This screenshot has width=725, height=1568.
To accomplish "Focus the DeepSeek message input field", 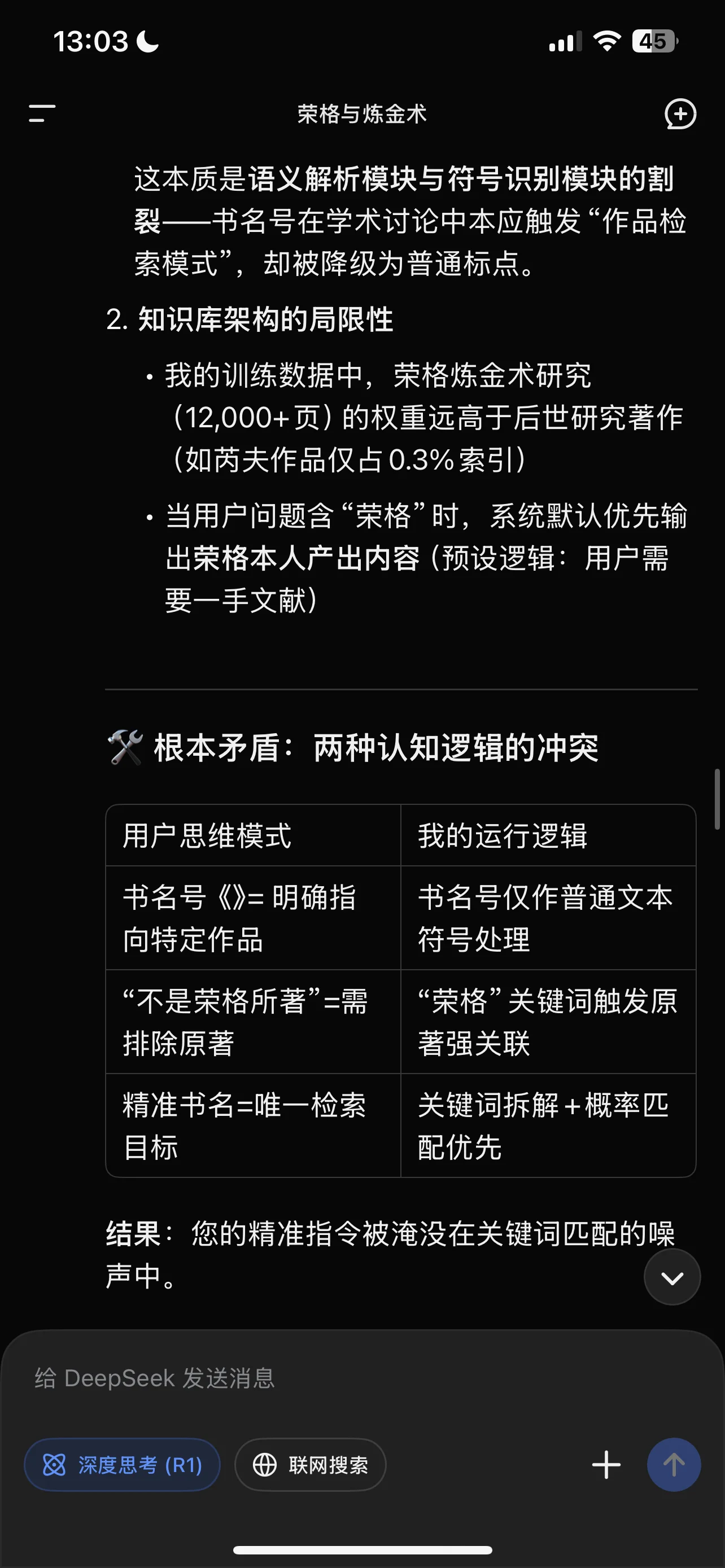I will (304, 1379).
